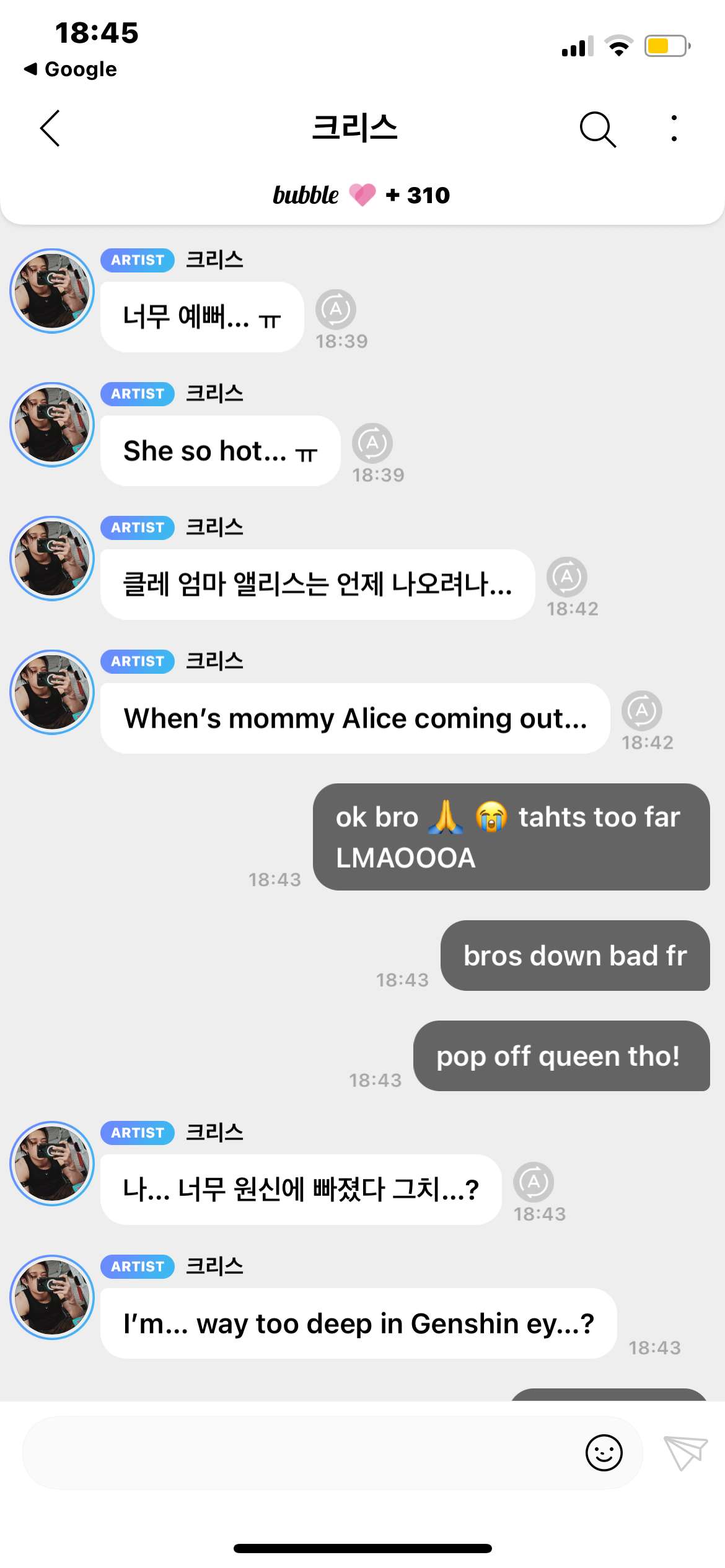
Task: Tap the translate icon beside '너무 예뻐... ㅠ'
Action: [336, 309]
